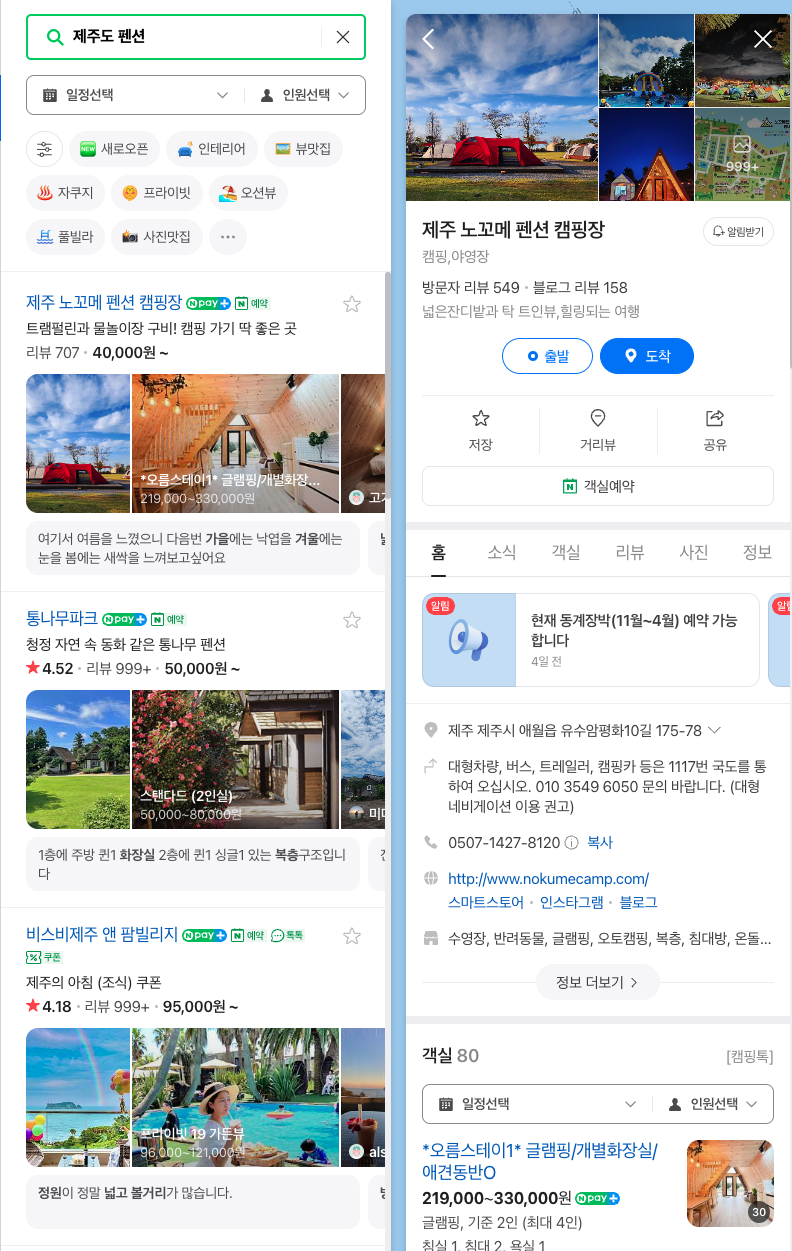Open 객실예약 room booking
This screenshot has height=1251, width=792.
click(598, 486)
